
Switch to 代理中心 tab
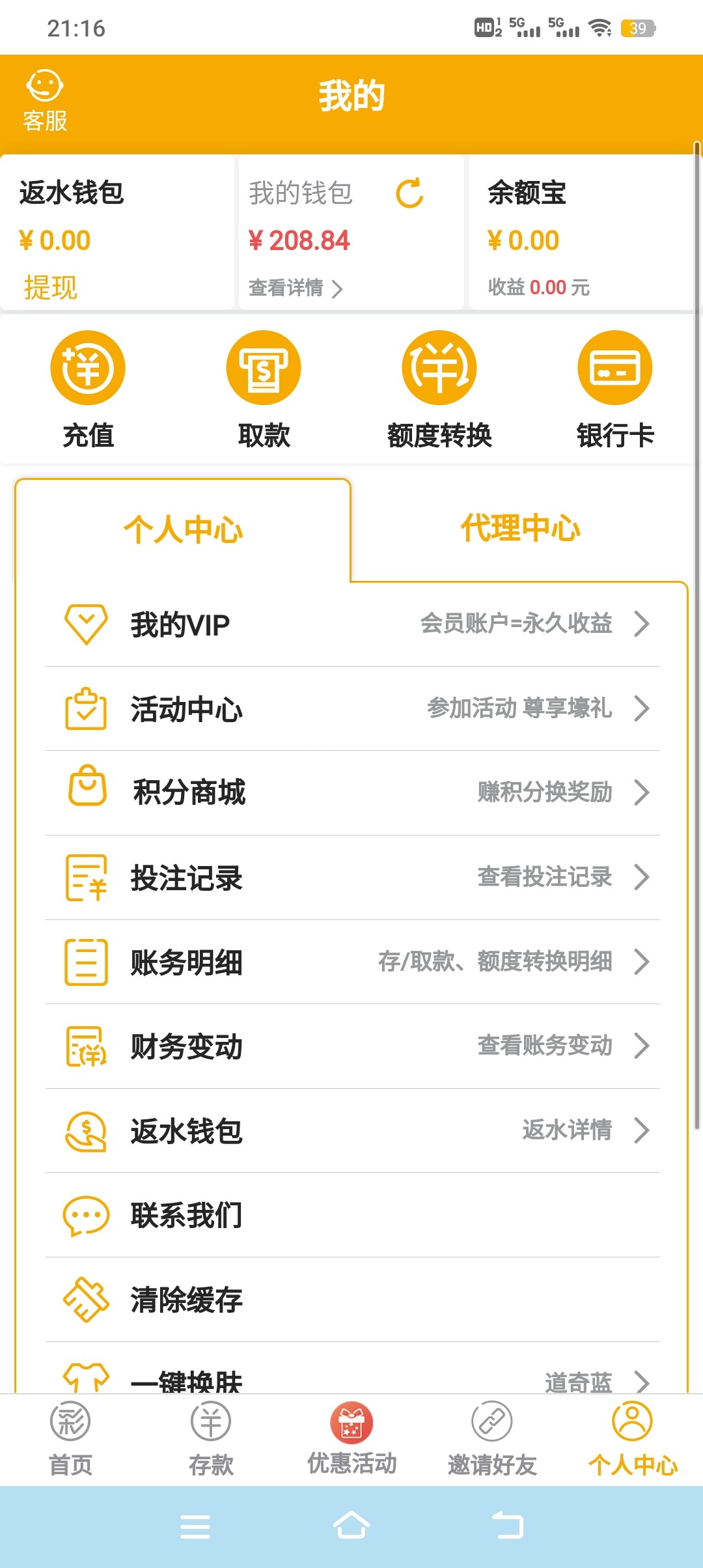click(520, 528)
